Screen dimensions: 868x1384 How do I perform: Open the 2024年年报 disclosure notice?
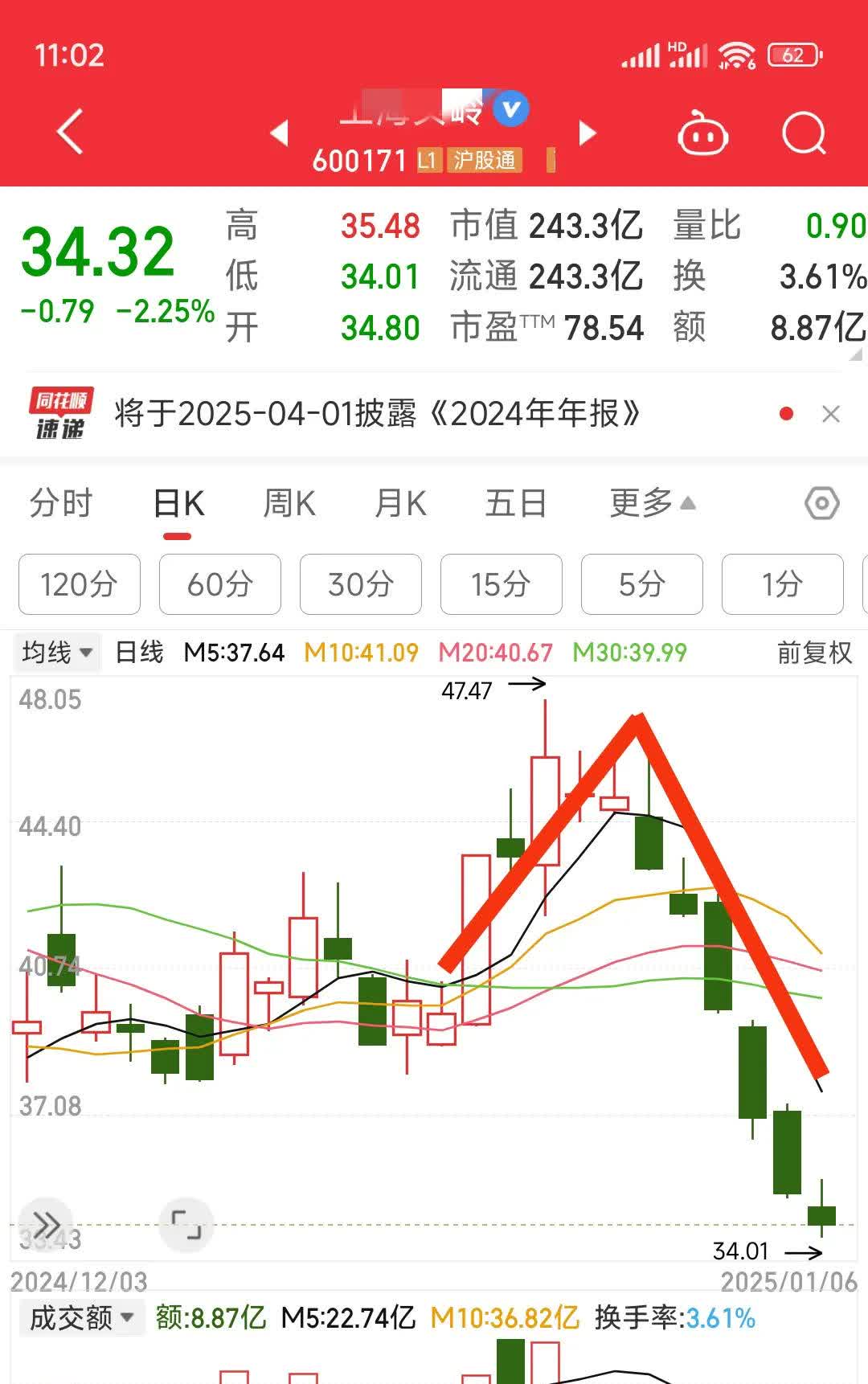coord(378,413)
